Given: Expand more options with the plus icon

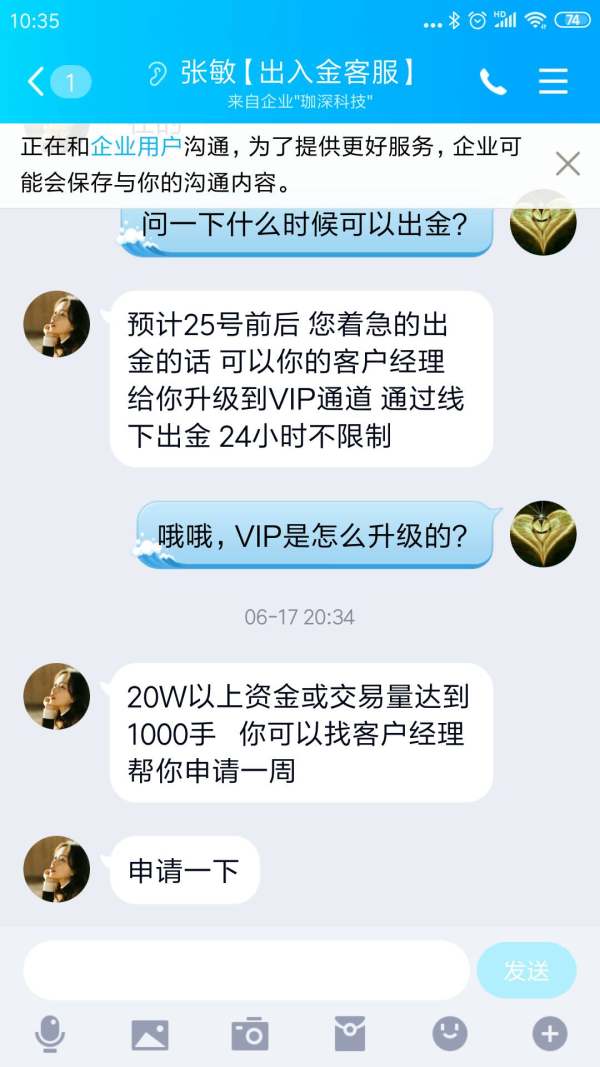Looking at the screenshot, I should point(550,1034).
